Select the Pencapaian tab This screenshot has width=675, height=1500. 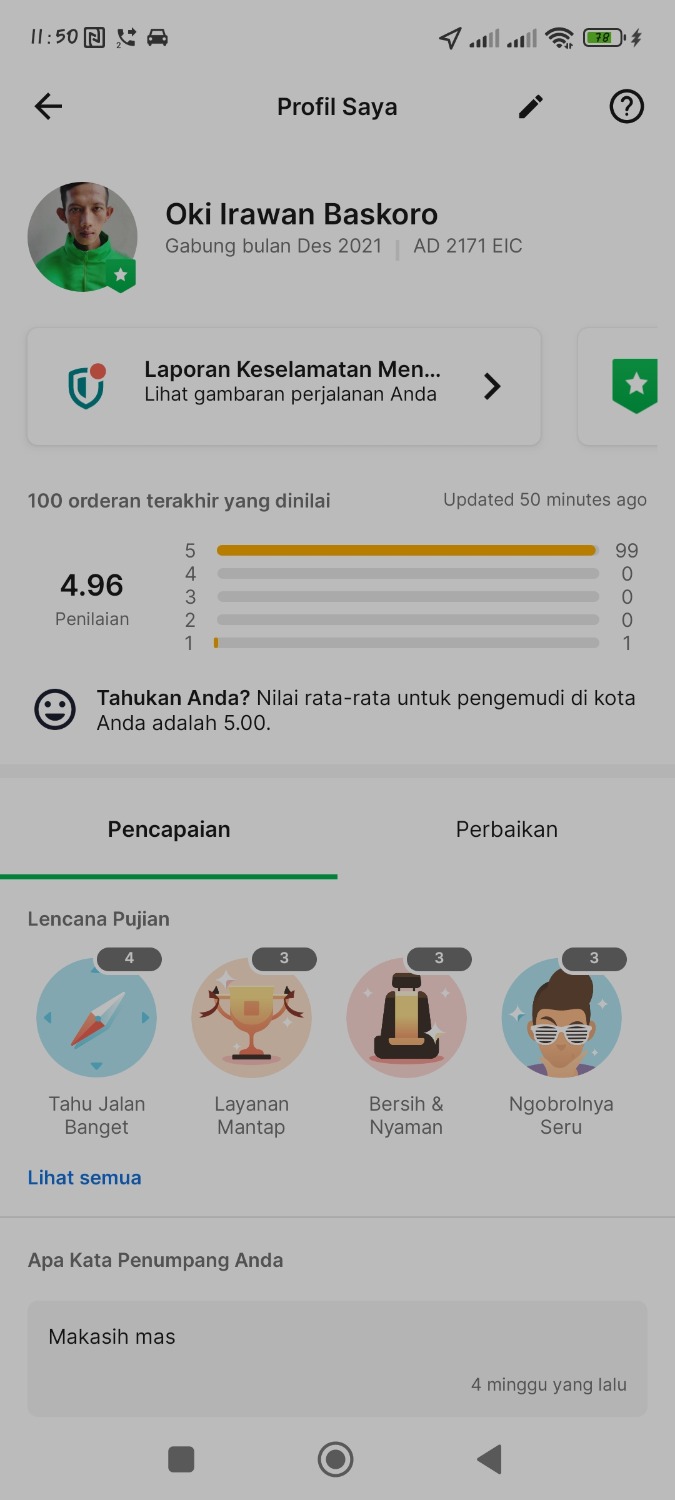coord(169,830)
